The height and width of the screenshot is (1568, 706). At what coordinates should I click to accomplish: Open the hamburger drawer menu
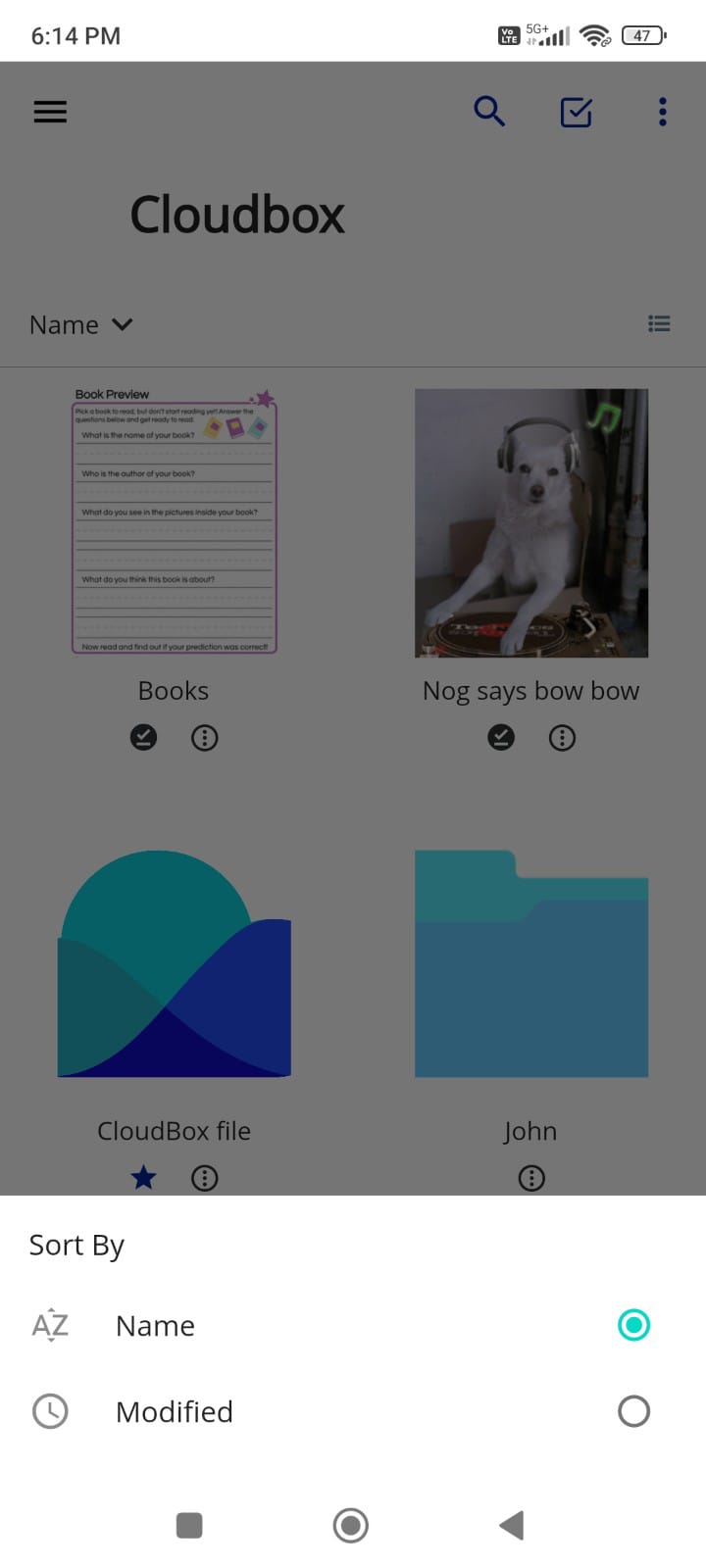pos(51,112)
